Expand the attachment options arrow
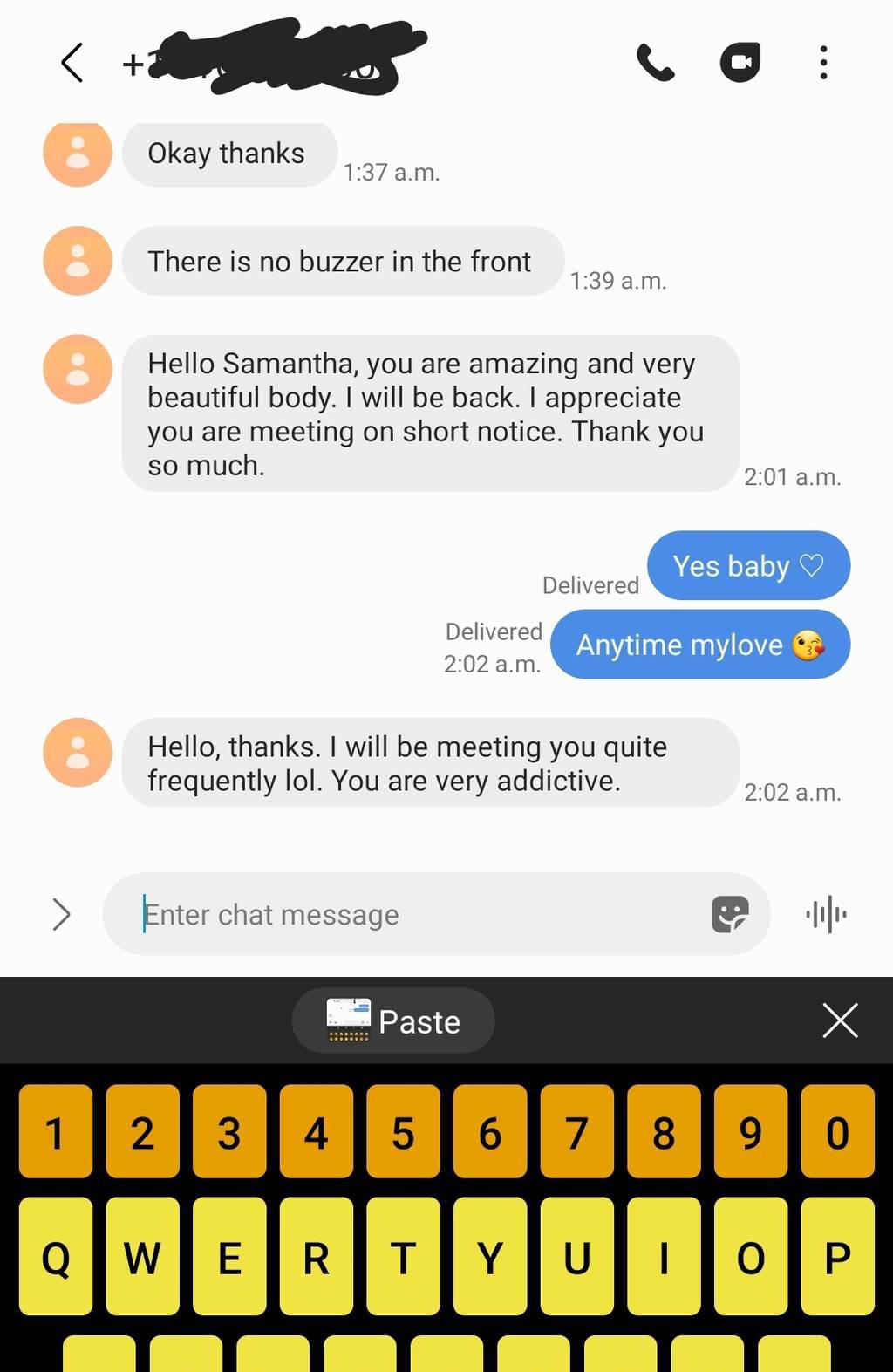893x1372 pixels. click(60, 914)
